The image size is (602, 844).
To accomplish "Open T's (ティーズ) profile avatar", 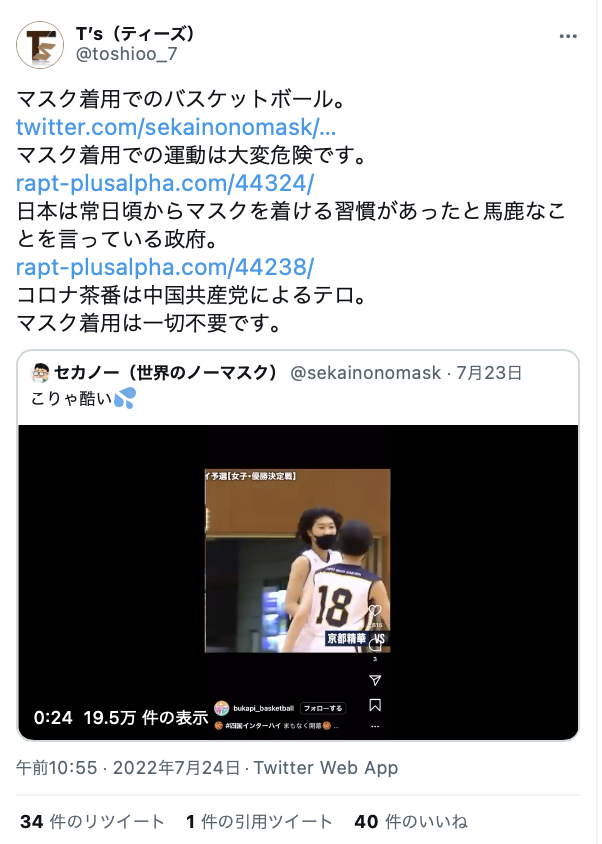I will 42,44.
